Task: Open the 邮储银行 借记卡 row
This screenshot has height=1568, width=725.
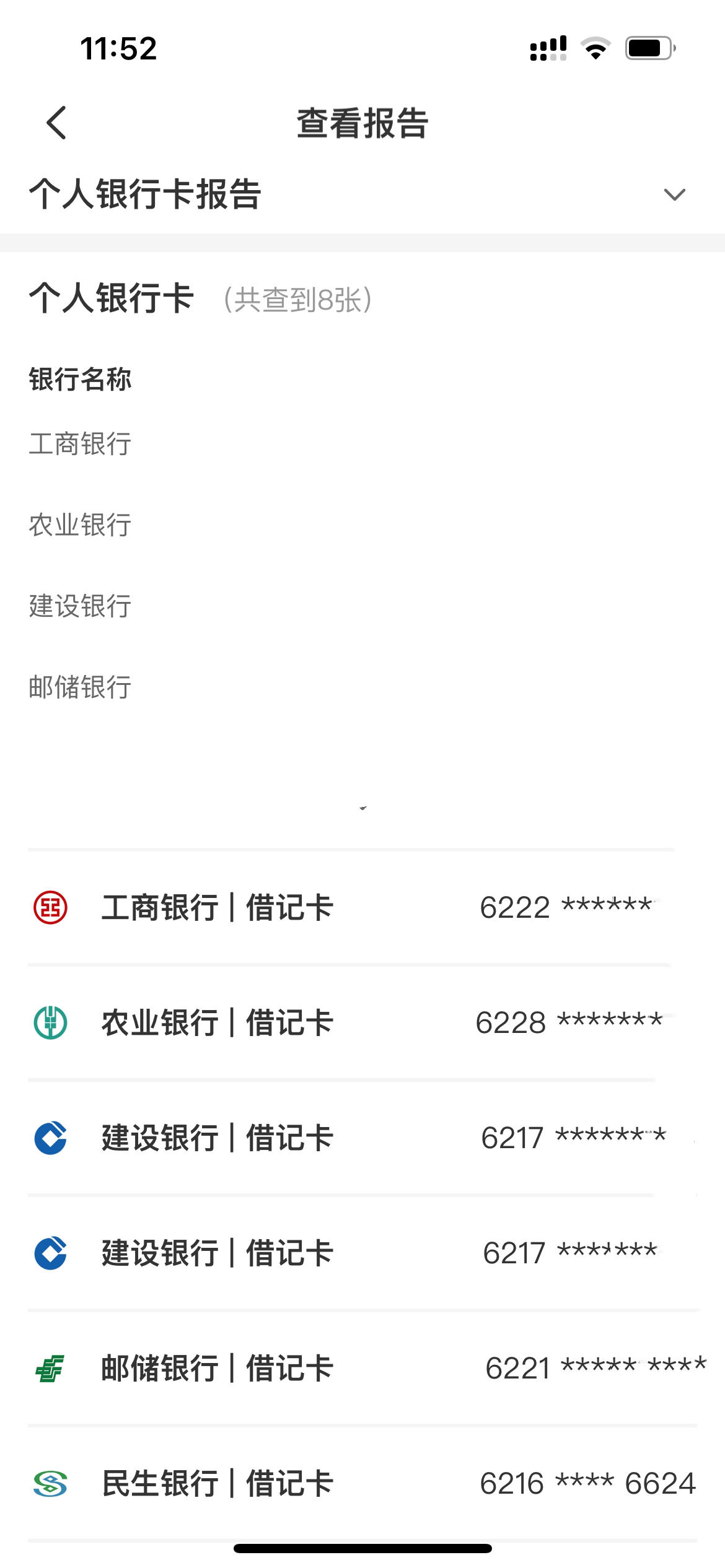Action: click(x=362, y=1369)
